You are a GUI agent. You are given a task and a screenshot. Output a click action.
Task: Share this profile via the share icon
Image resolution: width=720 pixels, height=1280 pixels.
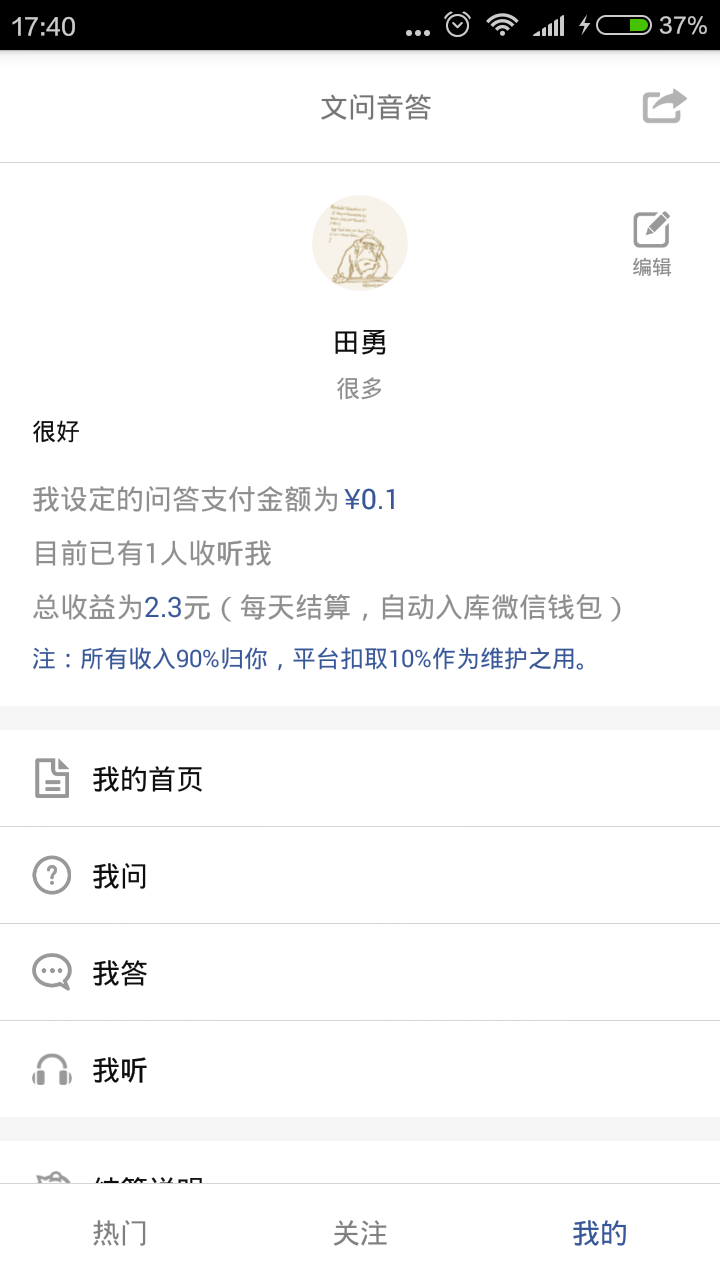664,106
